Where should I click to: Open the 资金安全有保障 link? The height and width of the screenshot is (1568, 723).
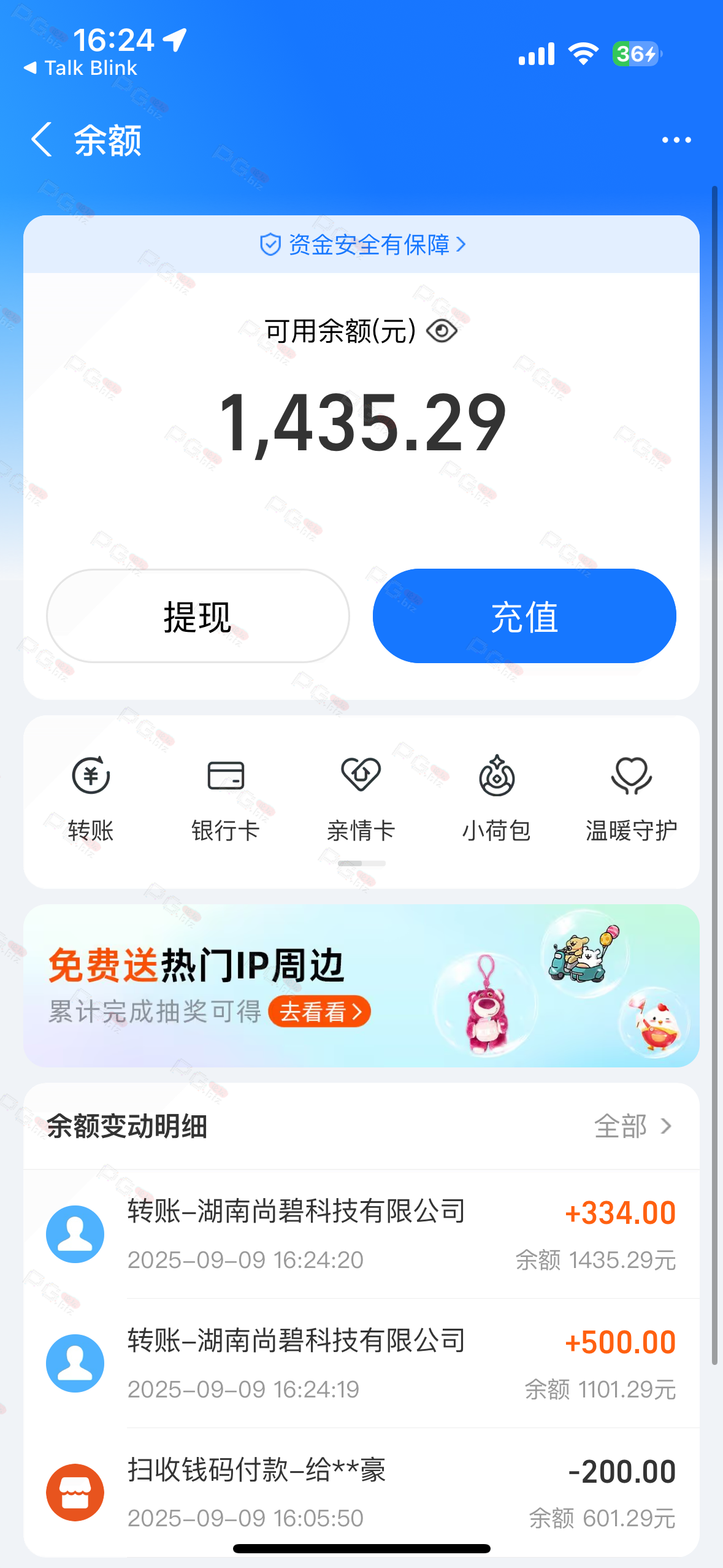coord(362,245)
